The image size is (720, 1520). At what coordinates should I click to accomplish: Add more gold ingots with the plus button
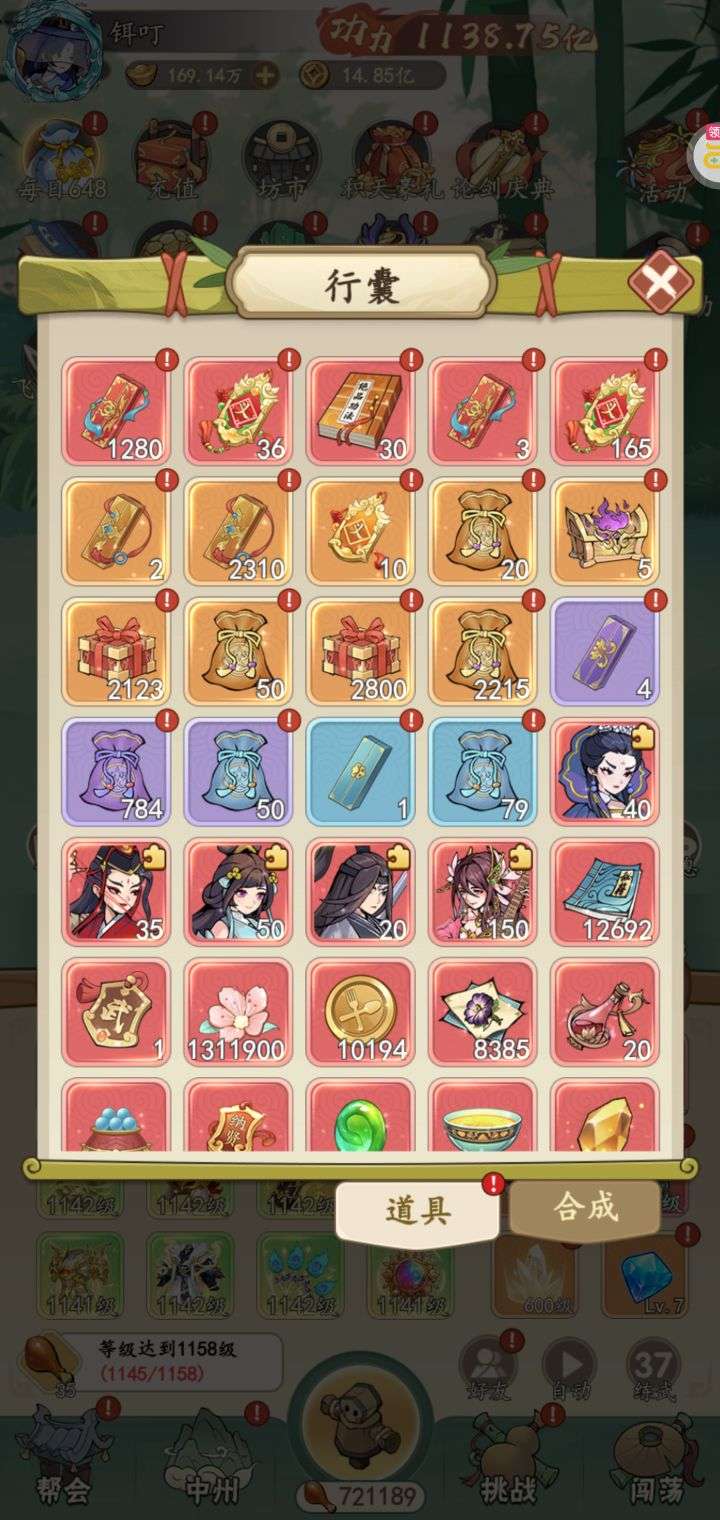click(265, 74)
